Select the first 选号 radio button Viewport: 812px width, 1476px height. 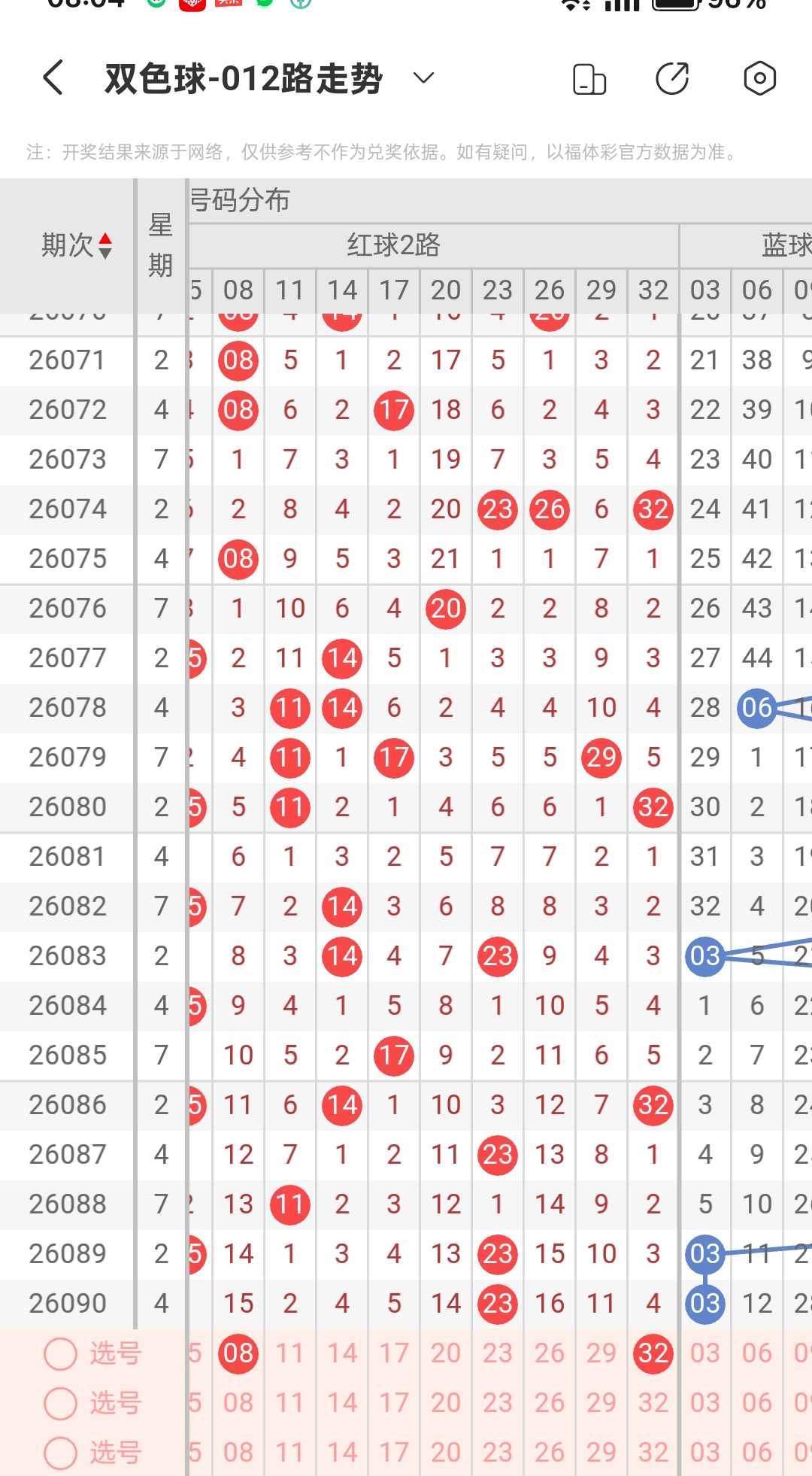tap(61, 1353)
